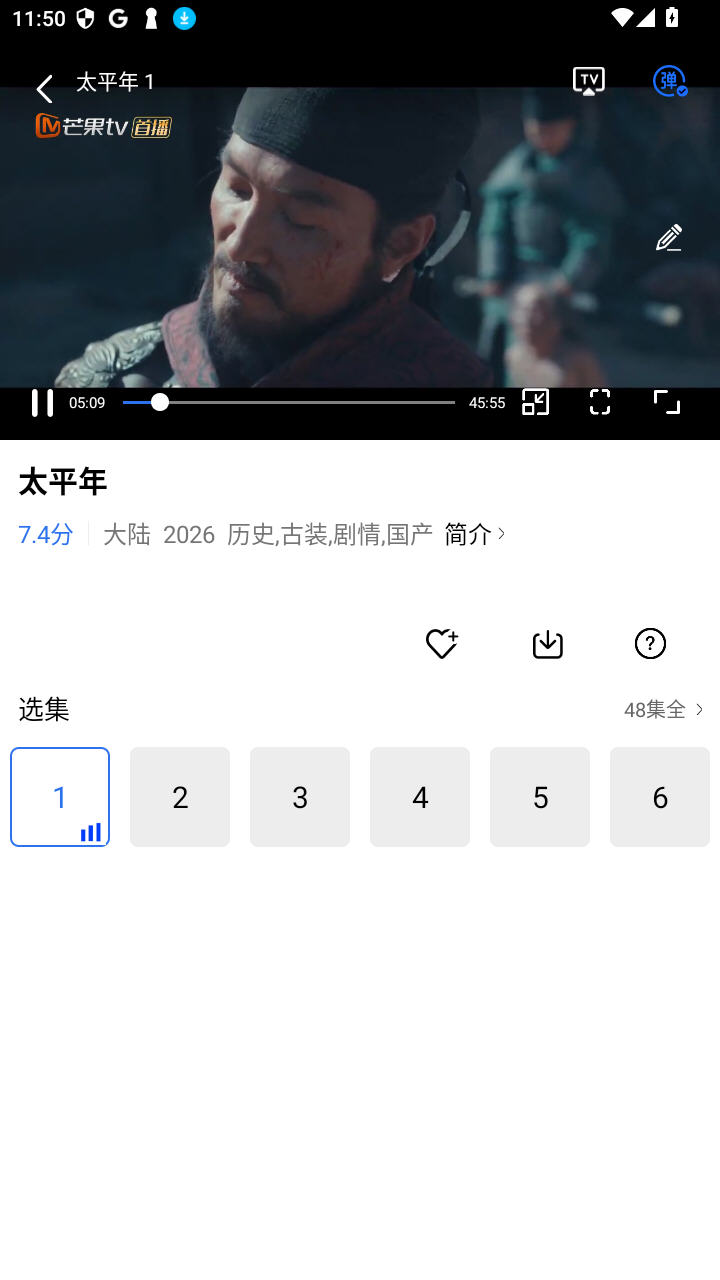This screenshot has width=720, height=1280.
Task: Tap the notification download icon in status bar
Action: click(184, 17)
